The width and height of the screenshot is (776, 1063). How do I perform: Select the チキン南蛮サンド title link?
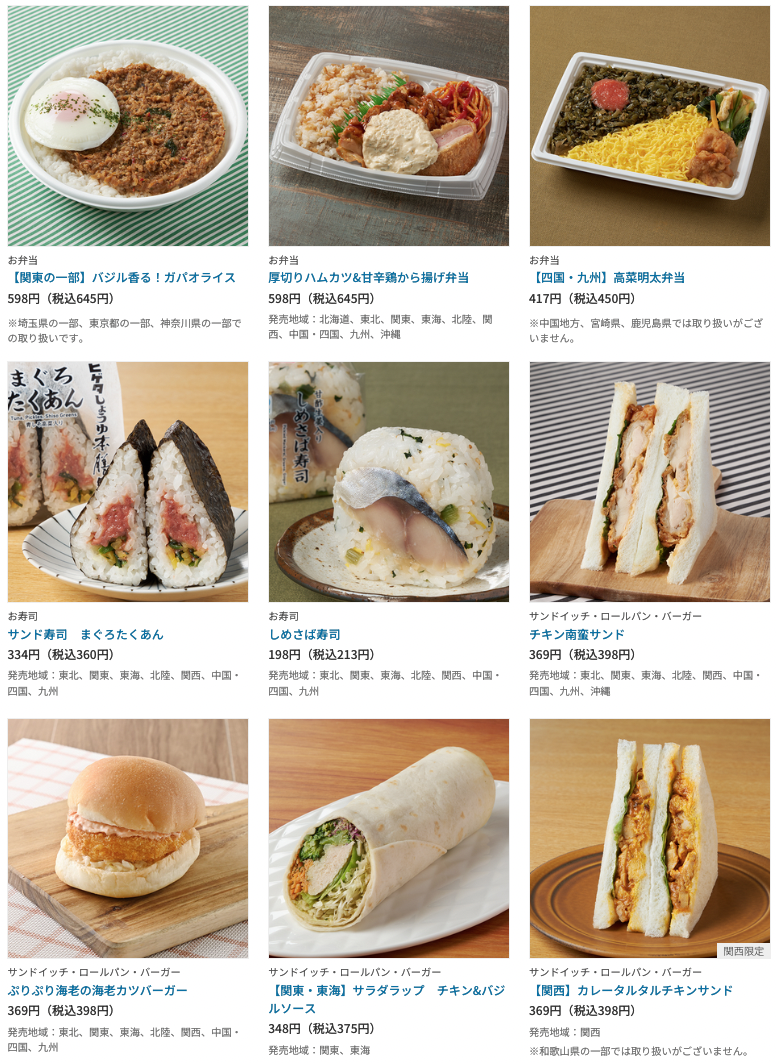[x=576, y=635]
